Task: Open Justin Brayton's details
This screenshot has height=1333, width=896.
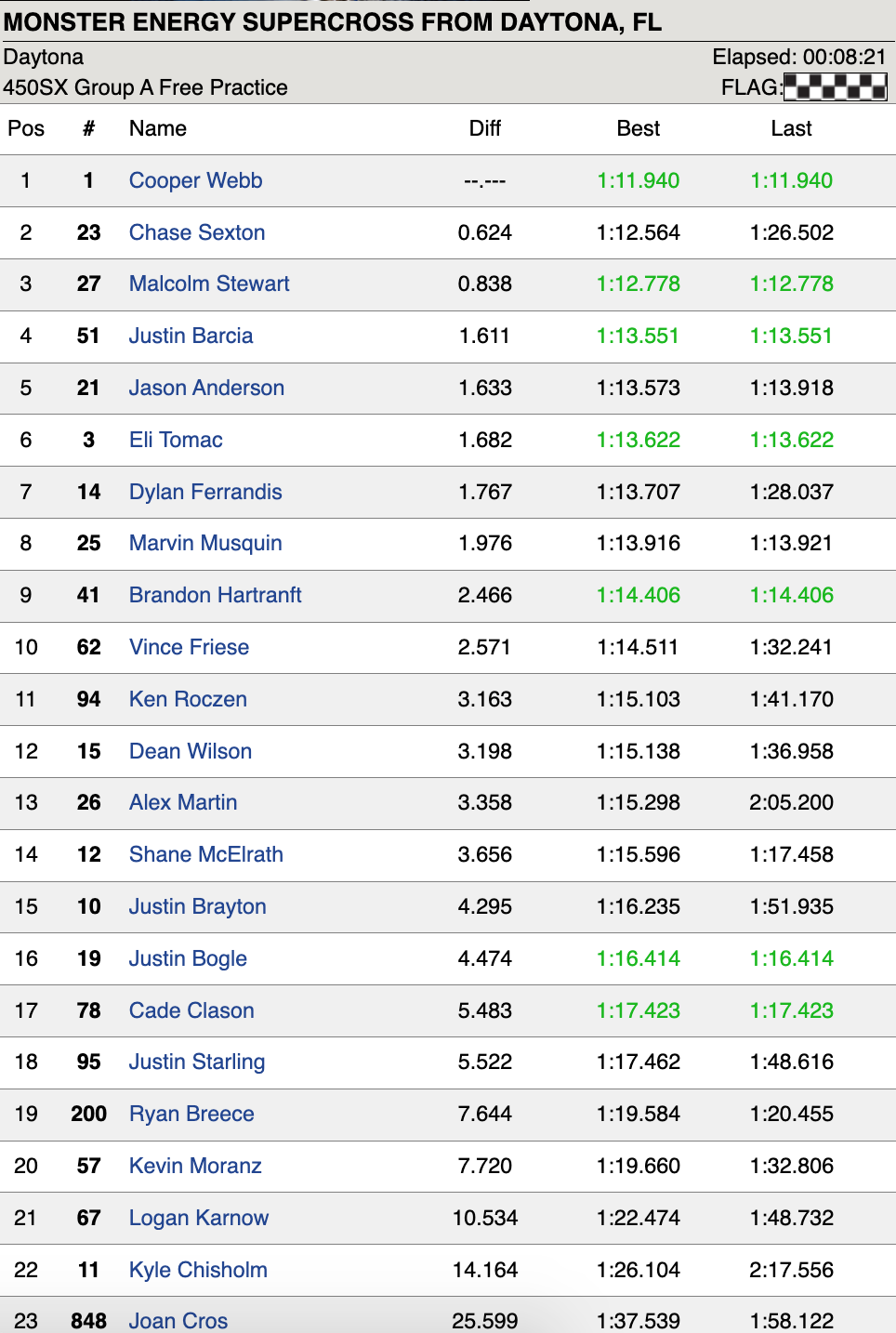Action: click(197, 906)
